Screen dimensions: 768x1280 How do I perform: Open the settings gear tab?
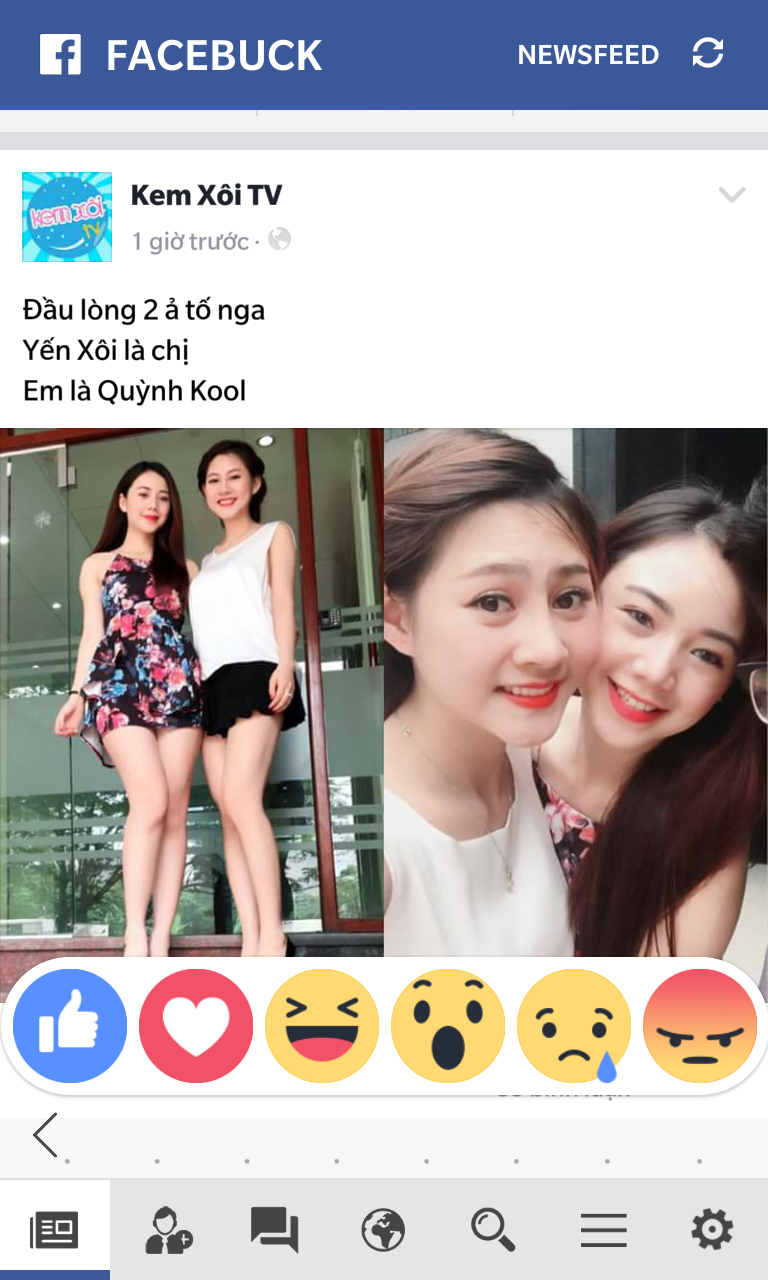click(x=712, y=1229)
